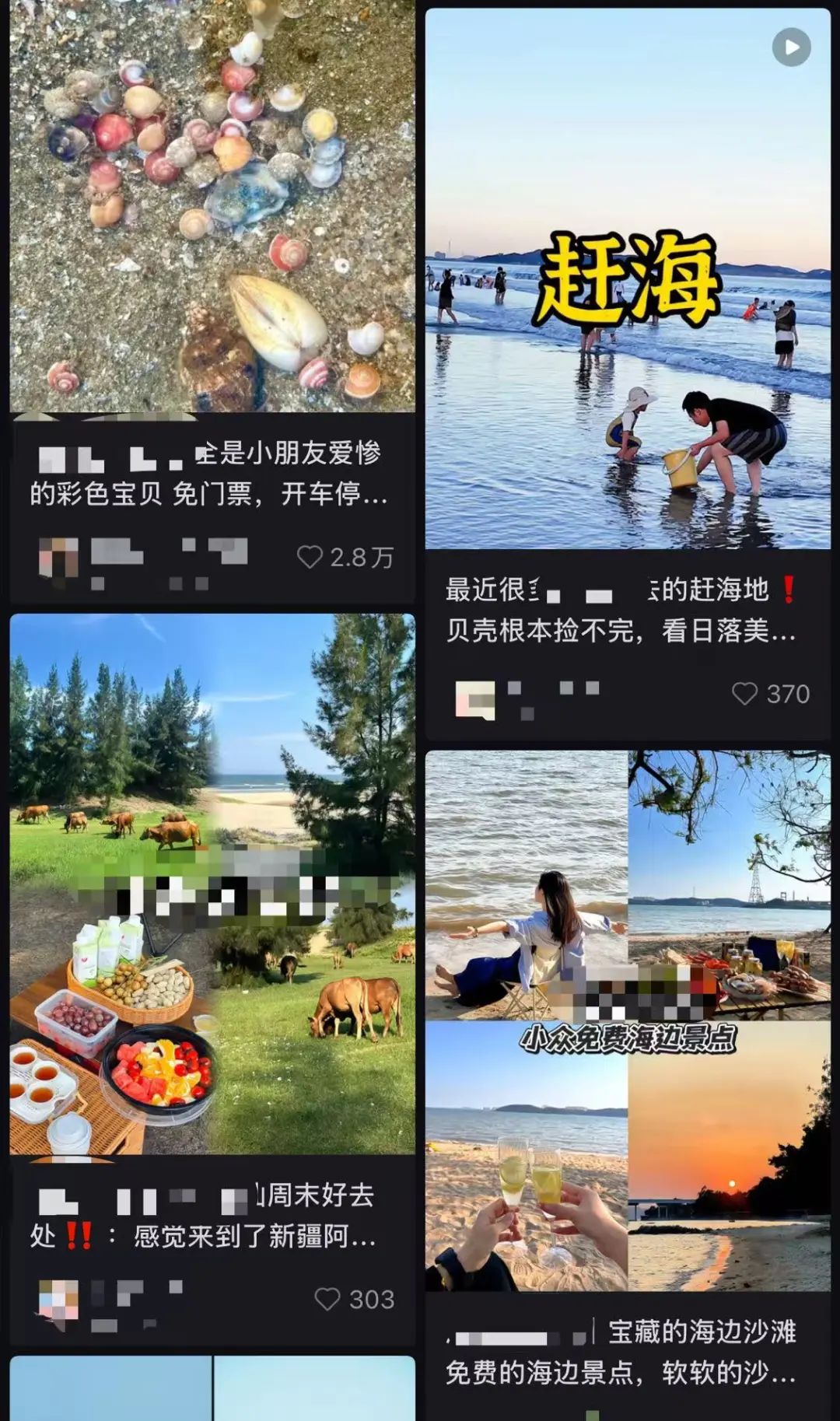
Task: Like the picnic post with 303 likes
Action: [x=327, y=1299]
